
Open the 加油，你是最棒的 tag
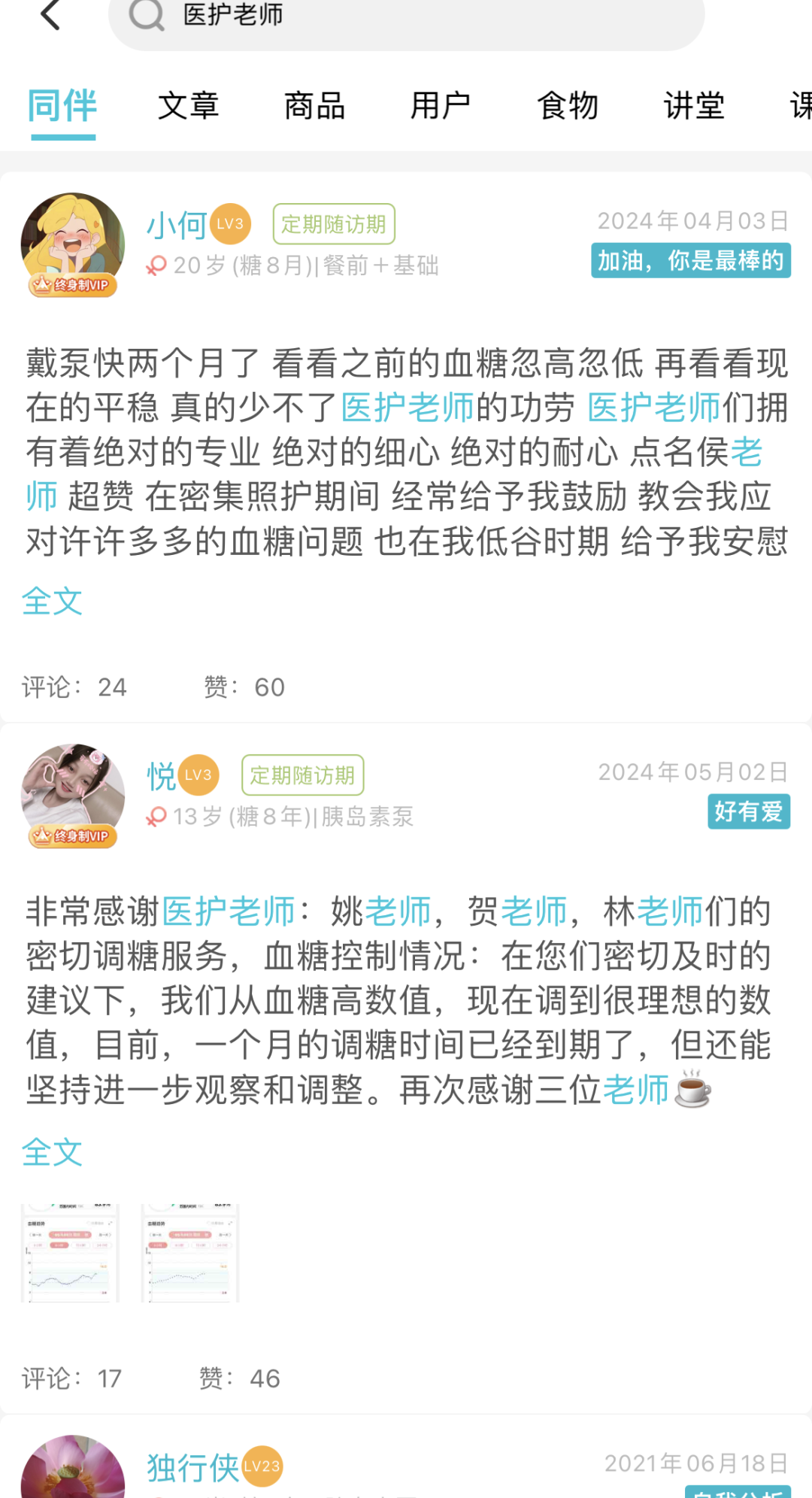[x=690, y=261]
